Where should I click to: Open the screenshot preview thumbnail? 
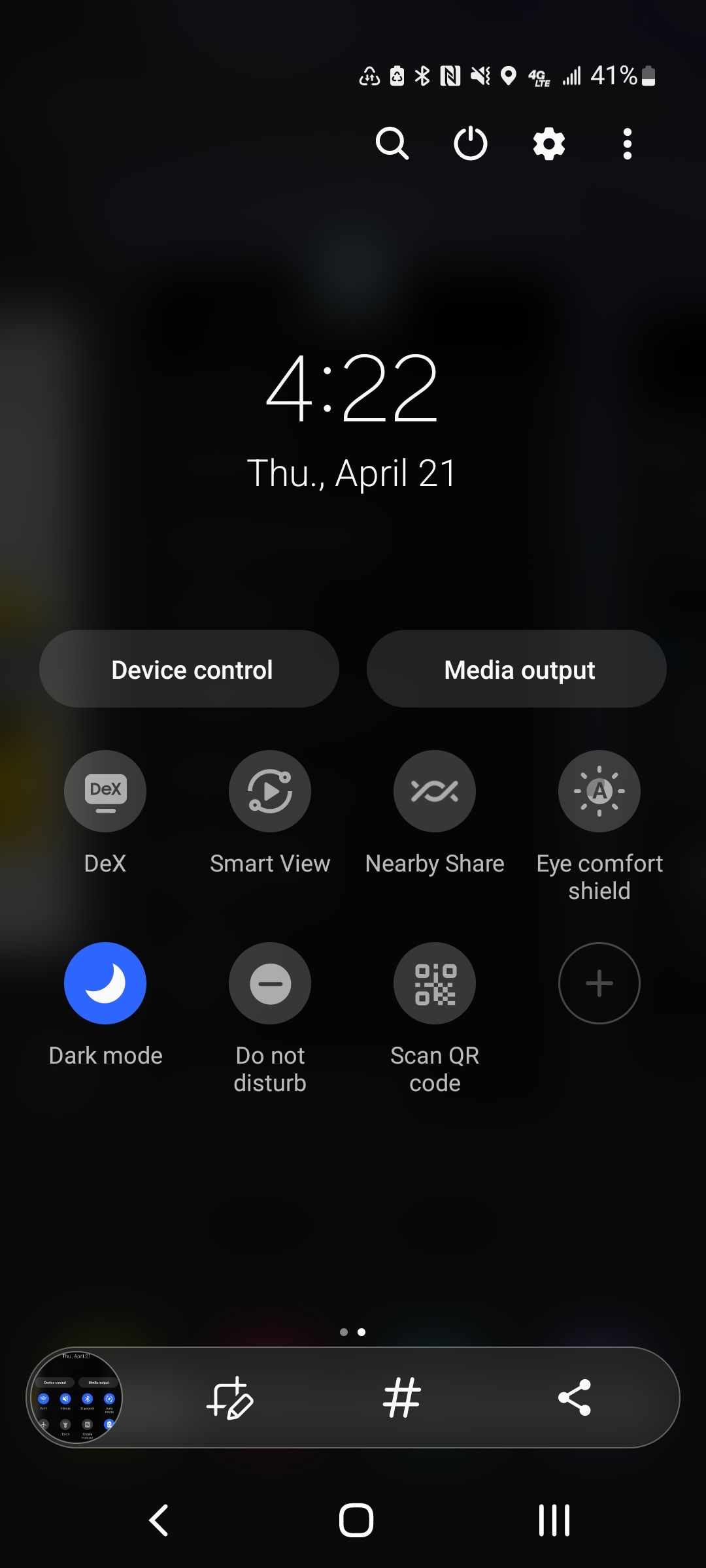(76, 1397)
